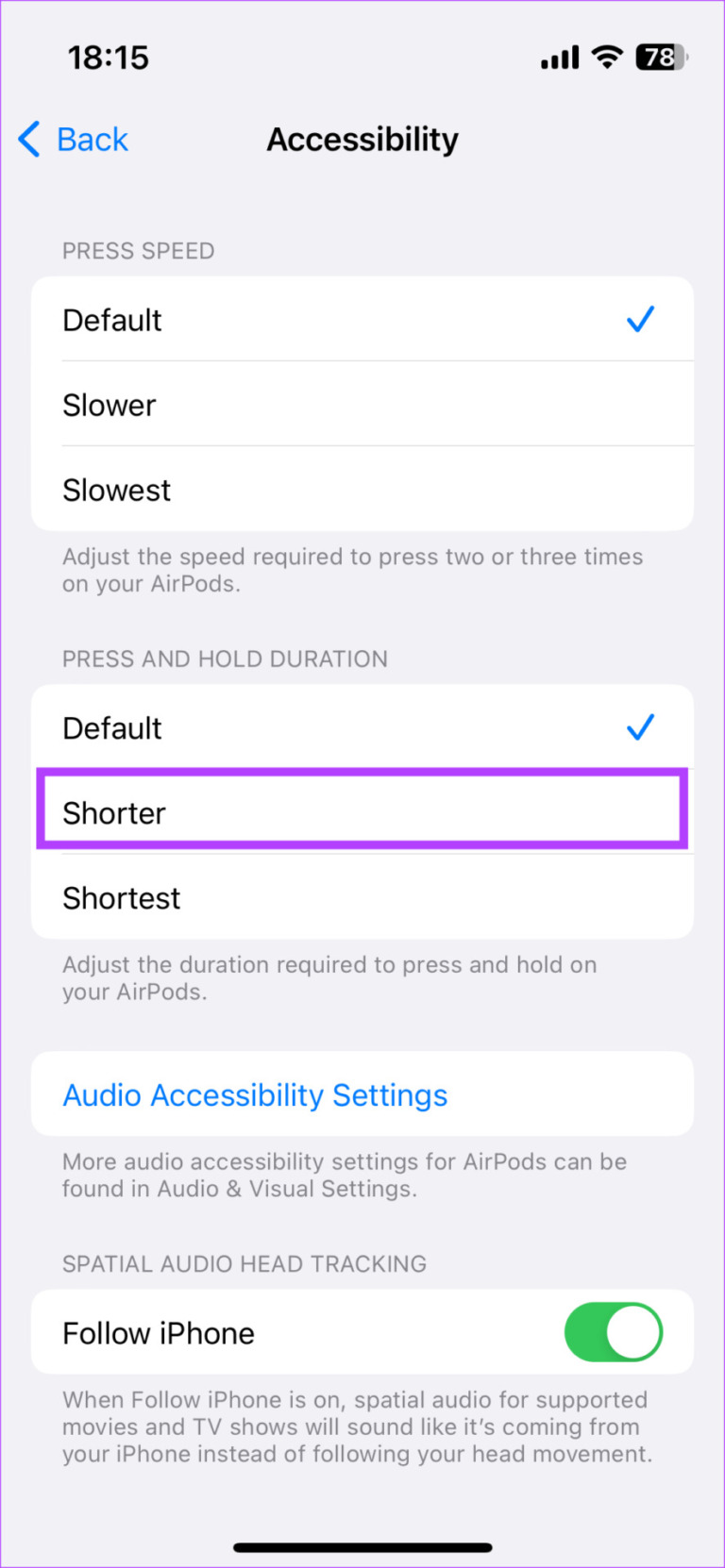725x1568 pixels.
Task: Tap the checkmark beside Default press speed
Action: [640, 319]
